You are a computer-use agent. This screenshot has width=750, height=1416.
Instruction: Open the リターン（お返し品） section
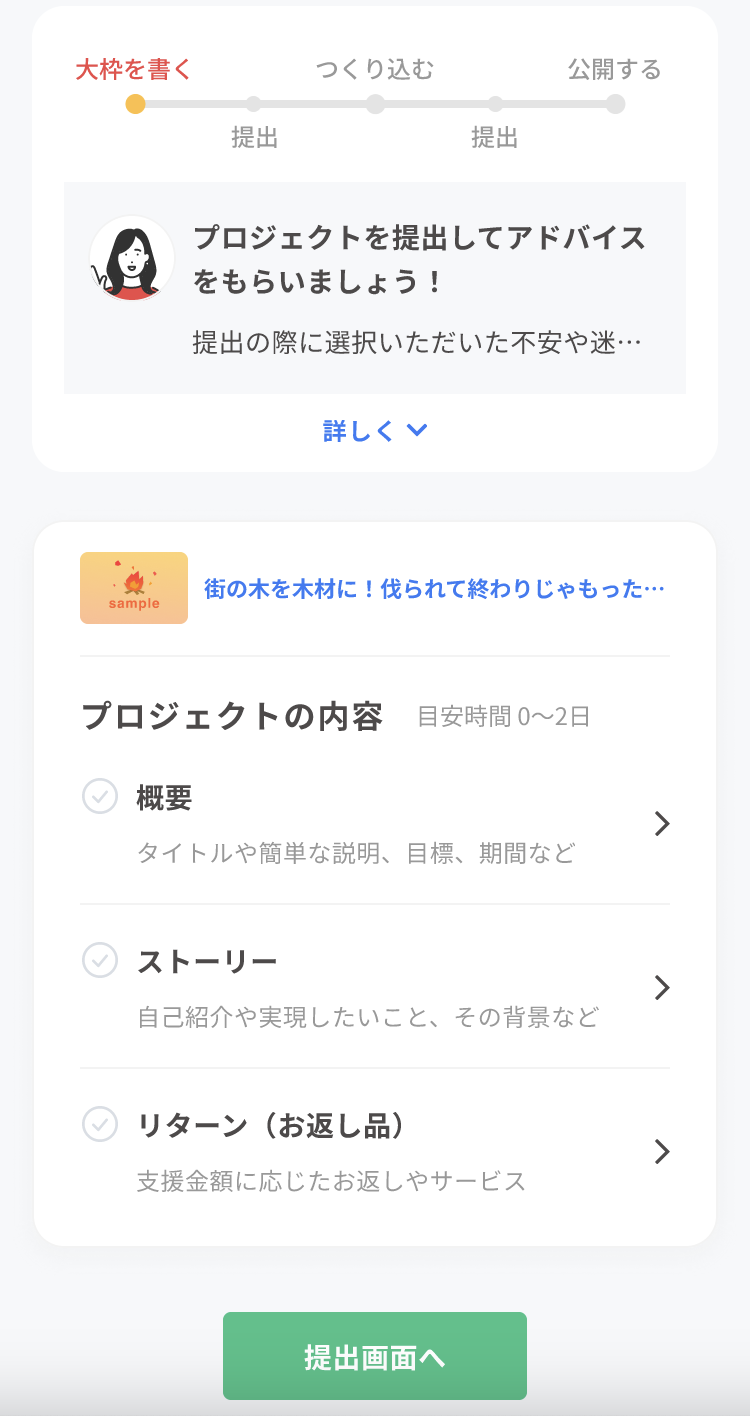tap(375, 1151)
